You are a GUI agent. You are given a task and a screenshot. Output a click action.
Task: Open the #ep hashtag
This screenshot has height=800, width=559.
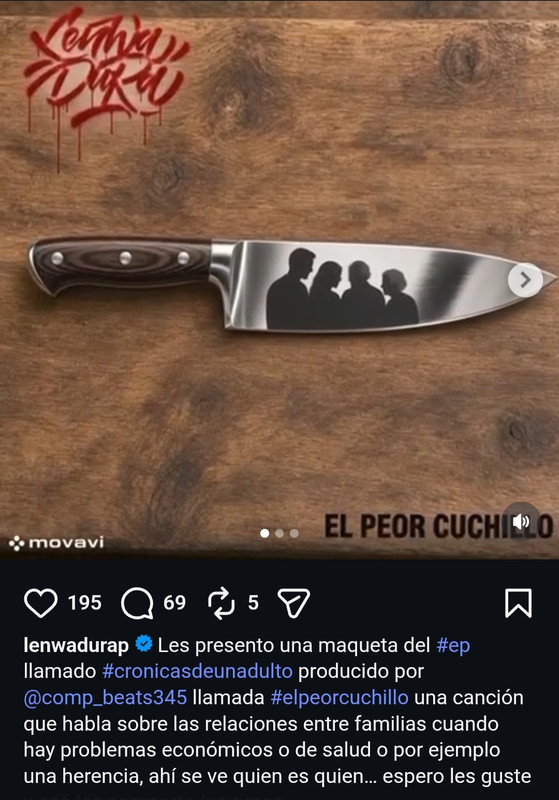tap(453, 645)
